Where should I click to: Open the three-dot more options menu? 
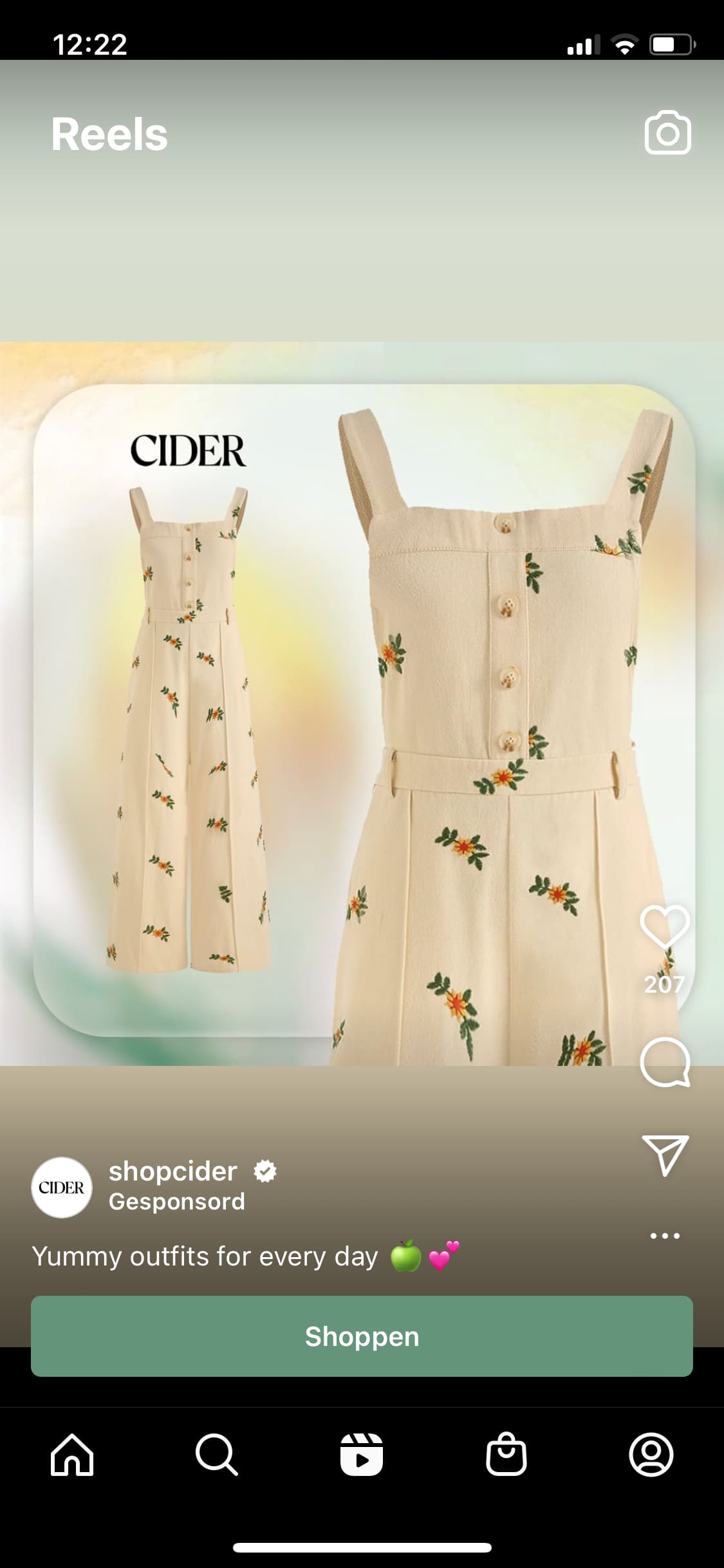665,1235
